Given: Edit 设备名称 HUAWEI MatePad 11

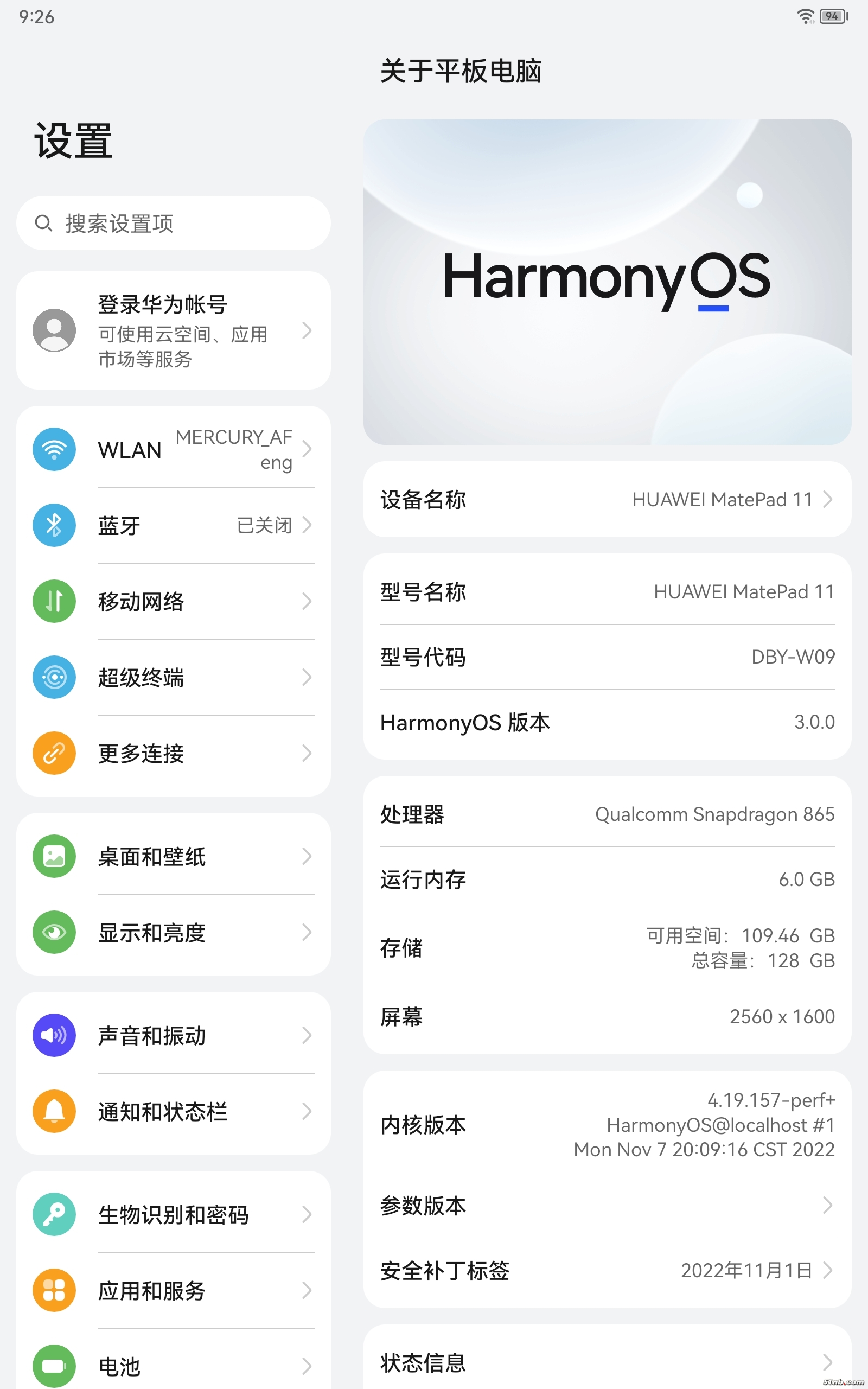Looking at the screenshot, I should tap(607, 499).
